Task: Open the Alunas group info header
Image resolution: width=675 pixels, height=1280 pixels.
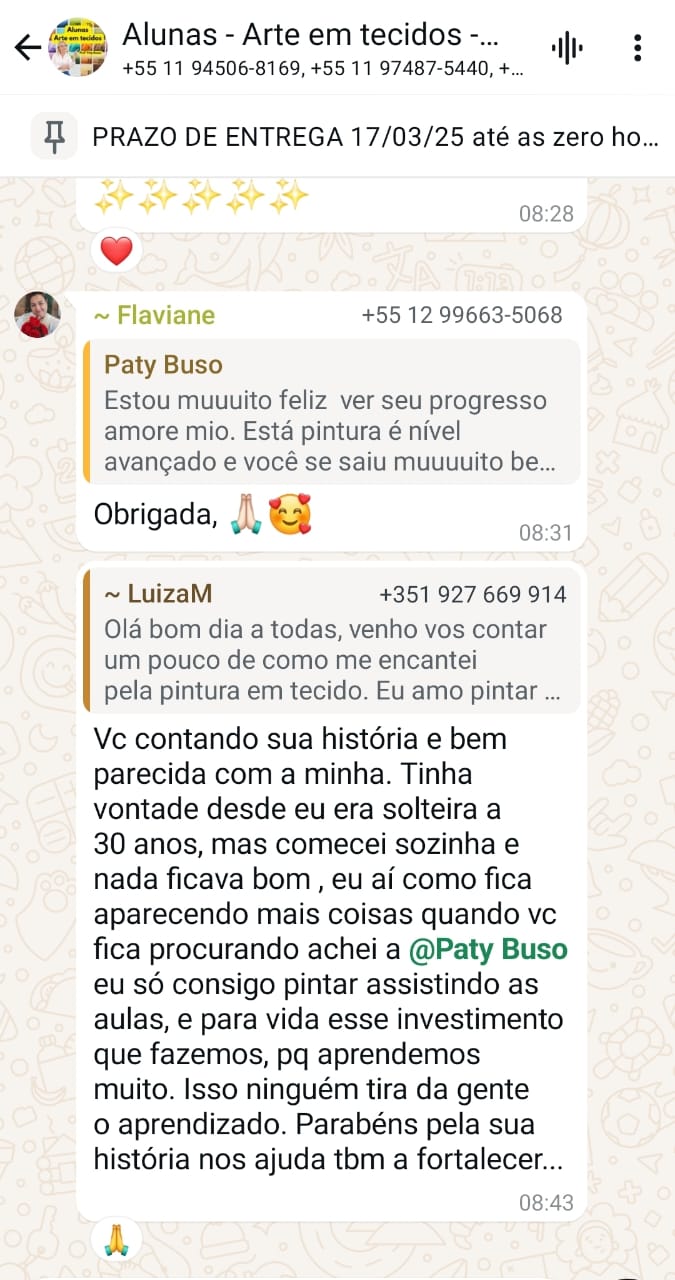Action: coord(310,47)
